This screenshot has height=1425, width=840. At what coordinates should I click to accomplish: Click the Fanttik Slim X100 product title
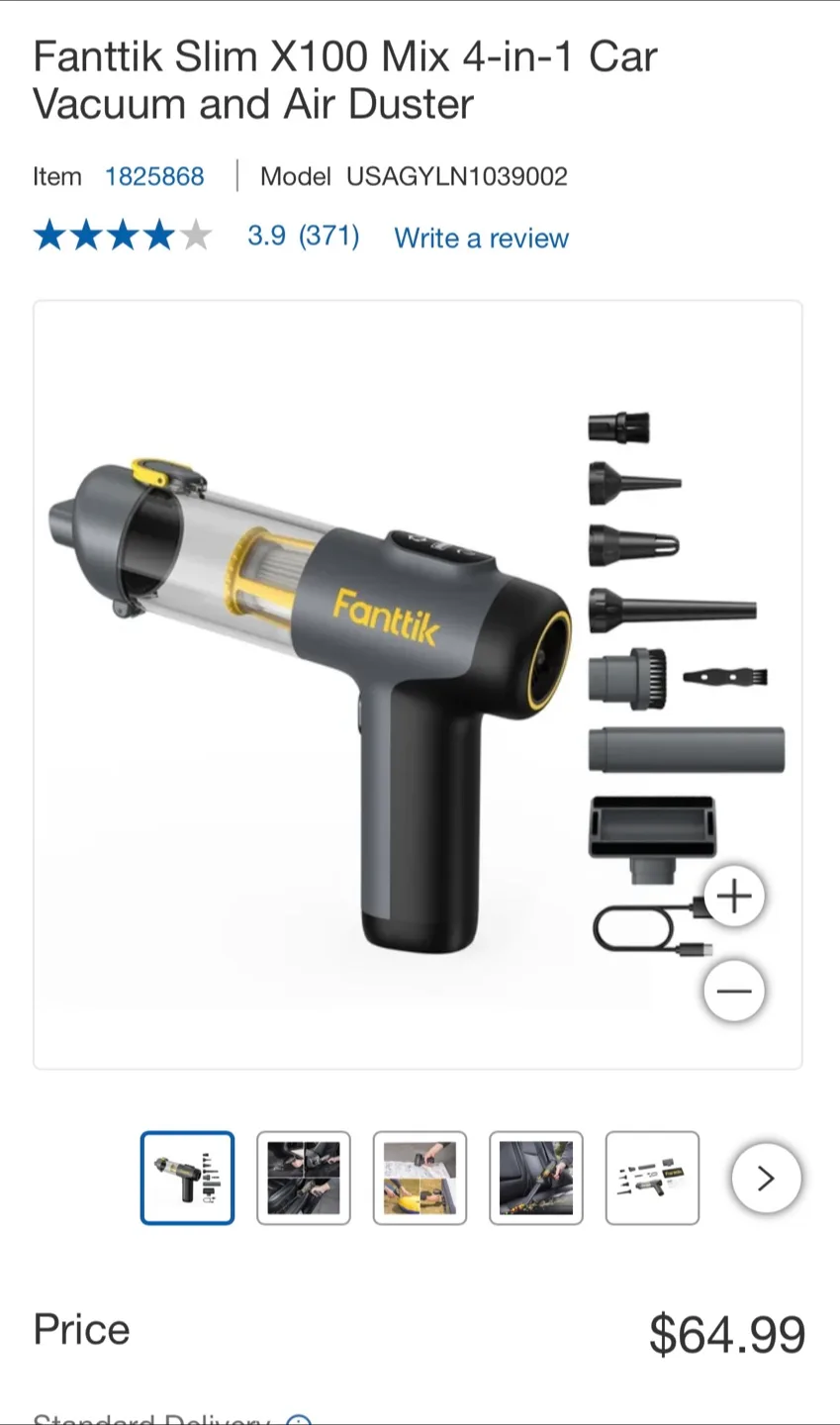[x=344, y=80]
